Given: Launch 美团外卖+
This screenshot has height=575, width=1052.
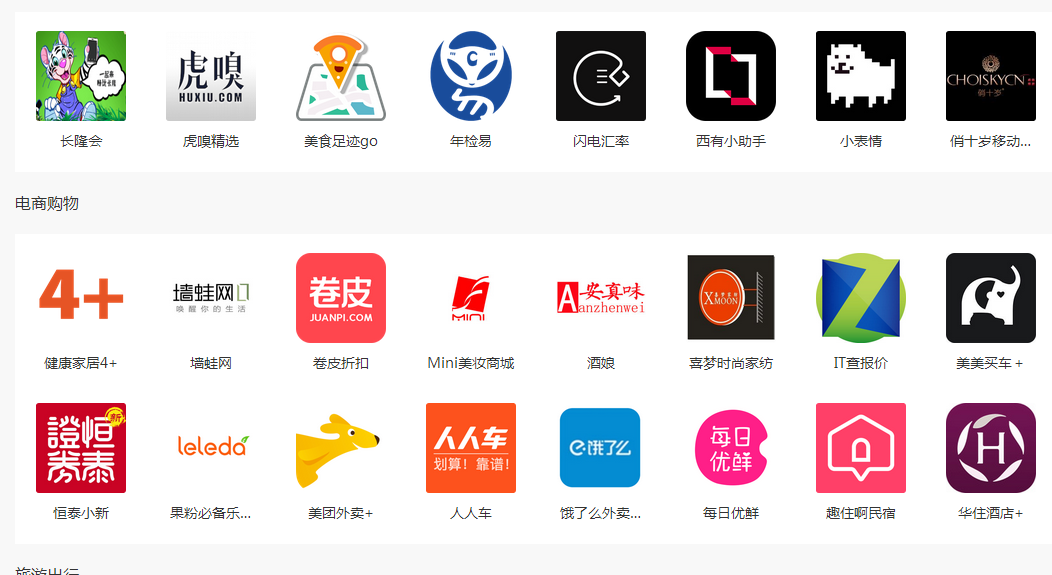Looking at the screenshot, I should [341, 448].
